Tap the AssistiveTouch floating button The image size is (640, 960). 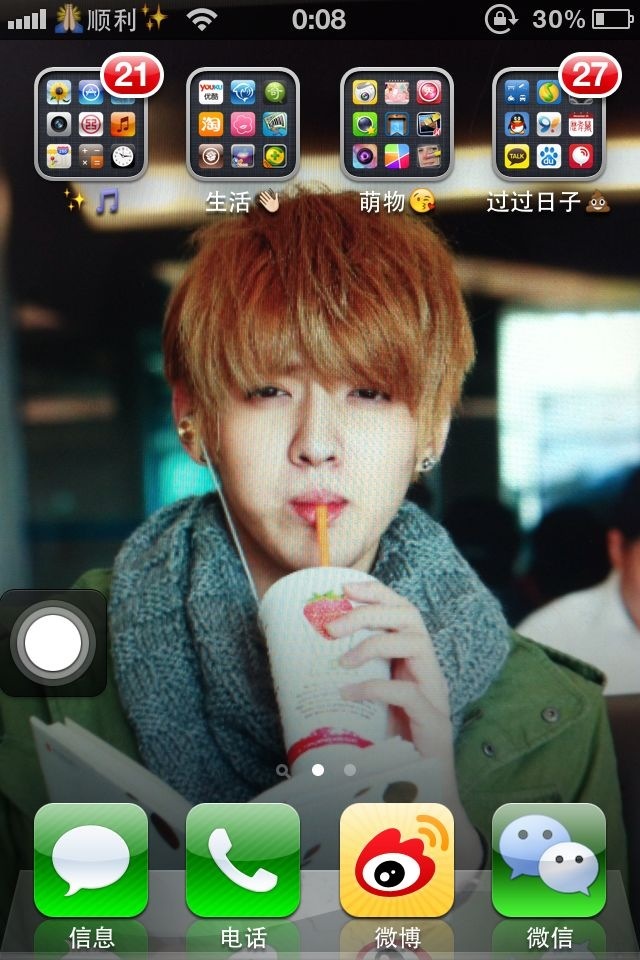[x=52, y=643]
